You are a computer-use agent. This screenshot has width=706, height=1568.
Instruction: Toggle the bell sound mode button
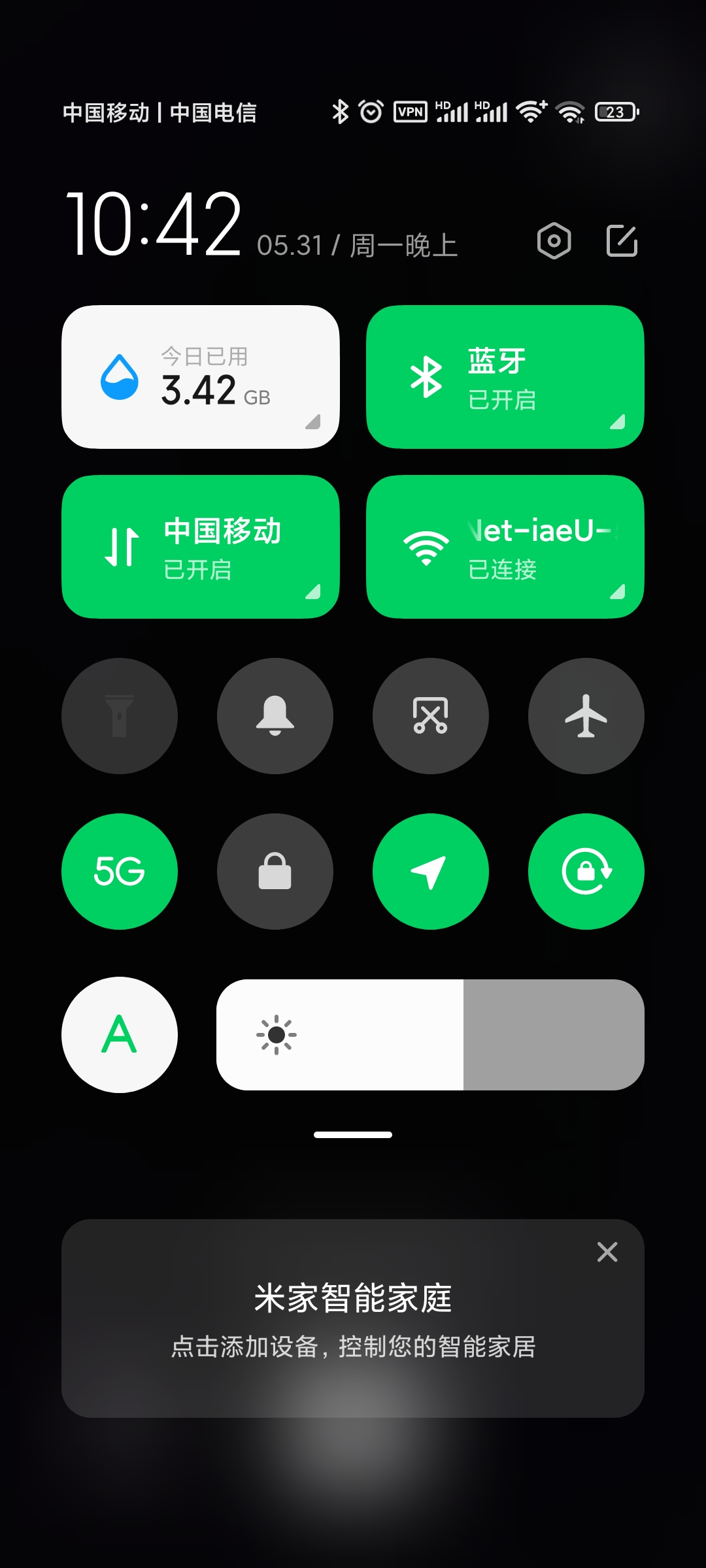click(275, 716)
